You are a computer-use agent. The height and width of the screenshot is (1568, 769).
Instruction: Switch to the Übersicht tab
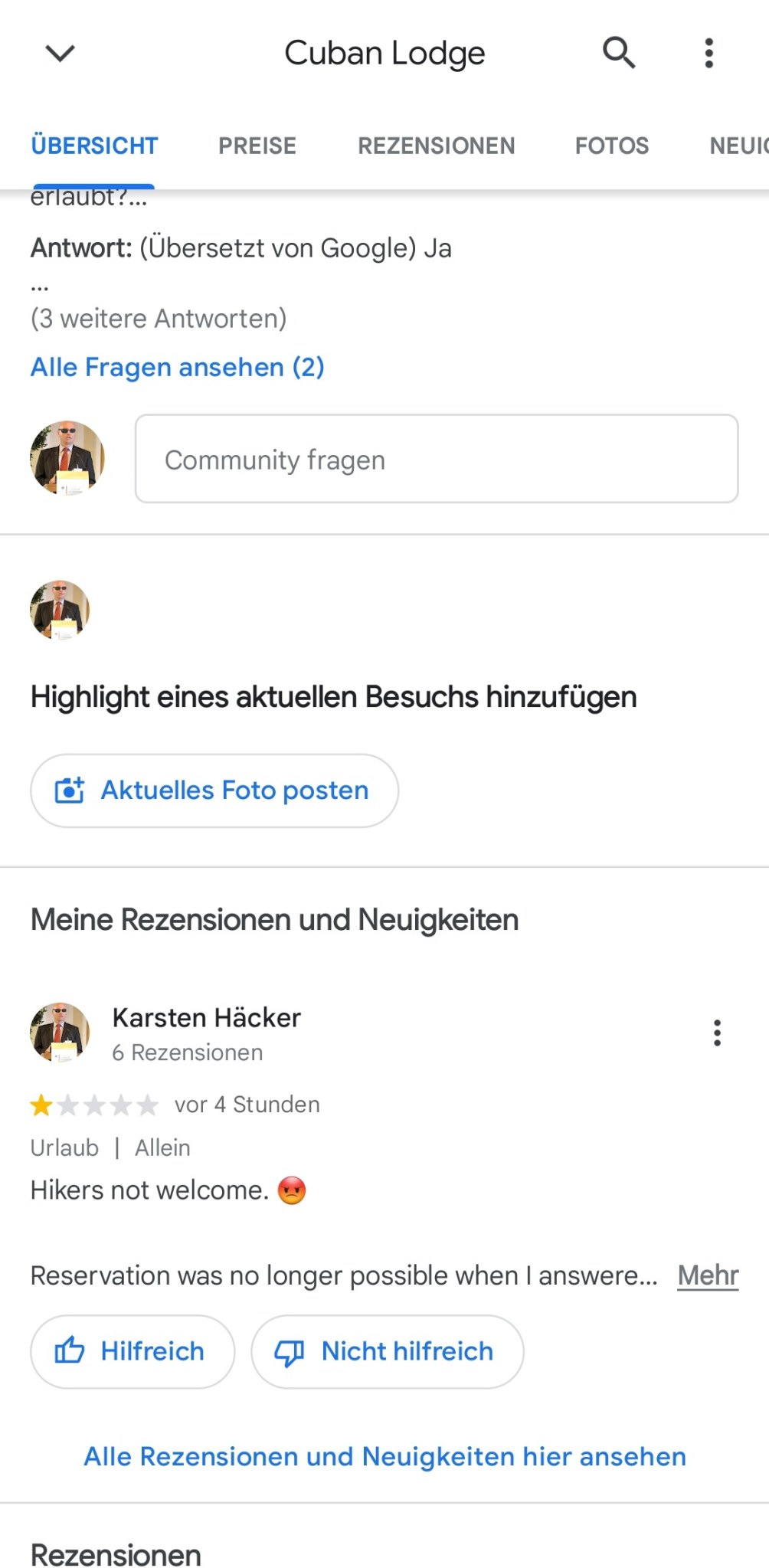pos(94,146)
